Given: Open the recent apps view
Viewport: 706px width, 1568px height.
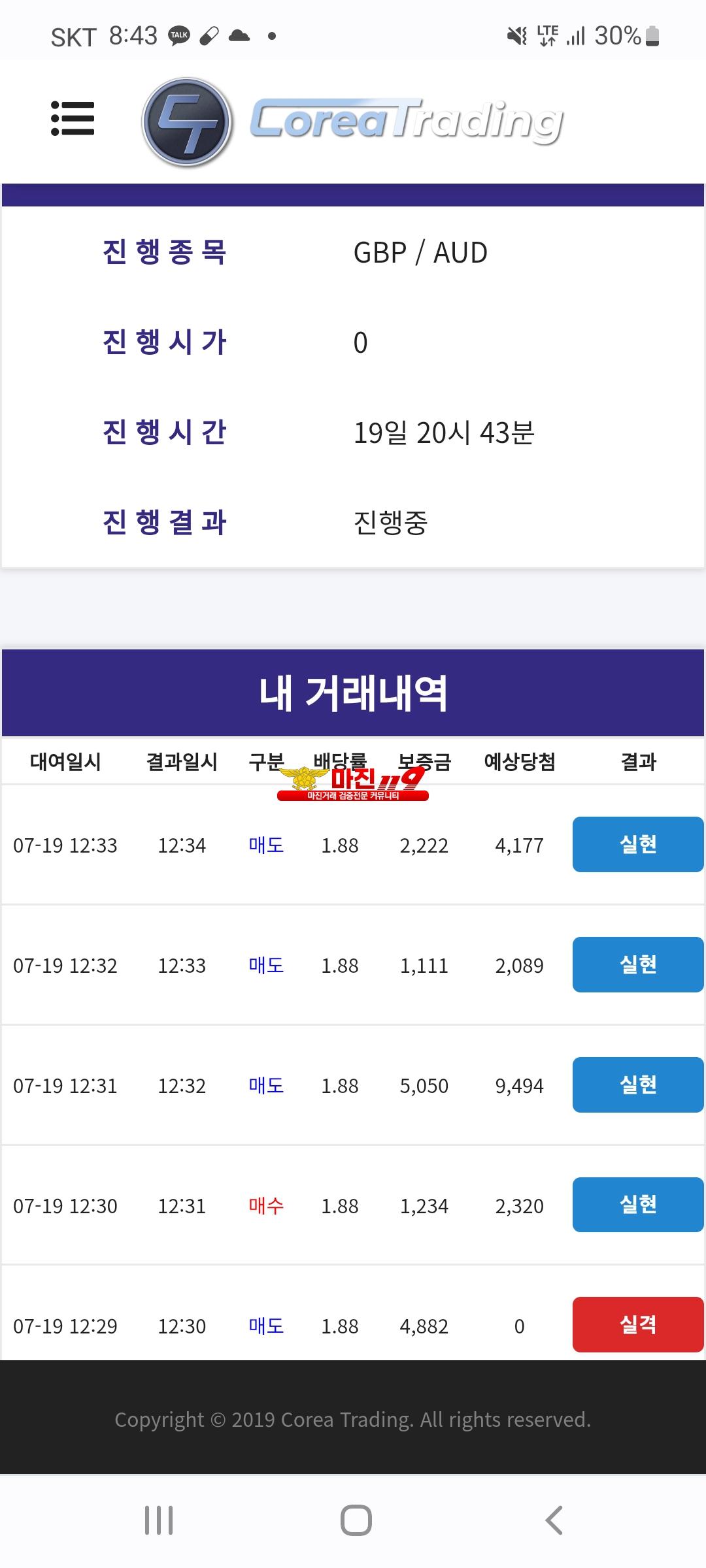Looking at the screenshot, I should click(x=159, y=1520).
